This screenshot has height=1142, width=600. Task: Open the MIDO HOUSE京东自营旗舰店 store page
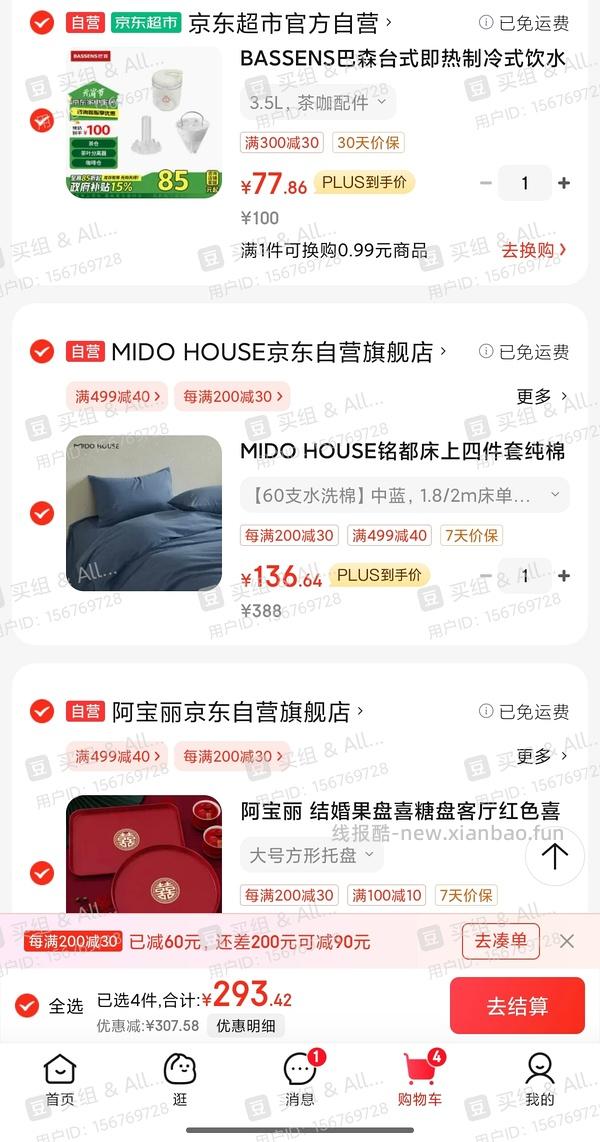pos(278,352)
